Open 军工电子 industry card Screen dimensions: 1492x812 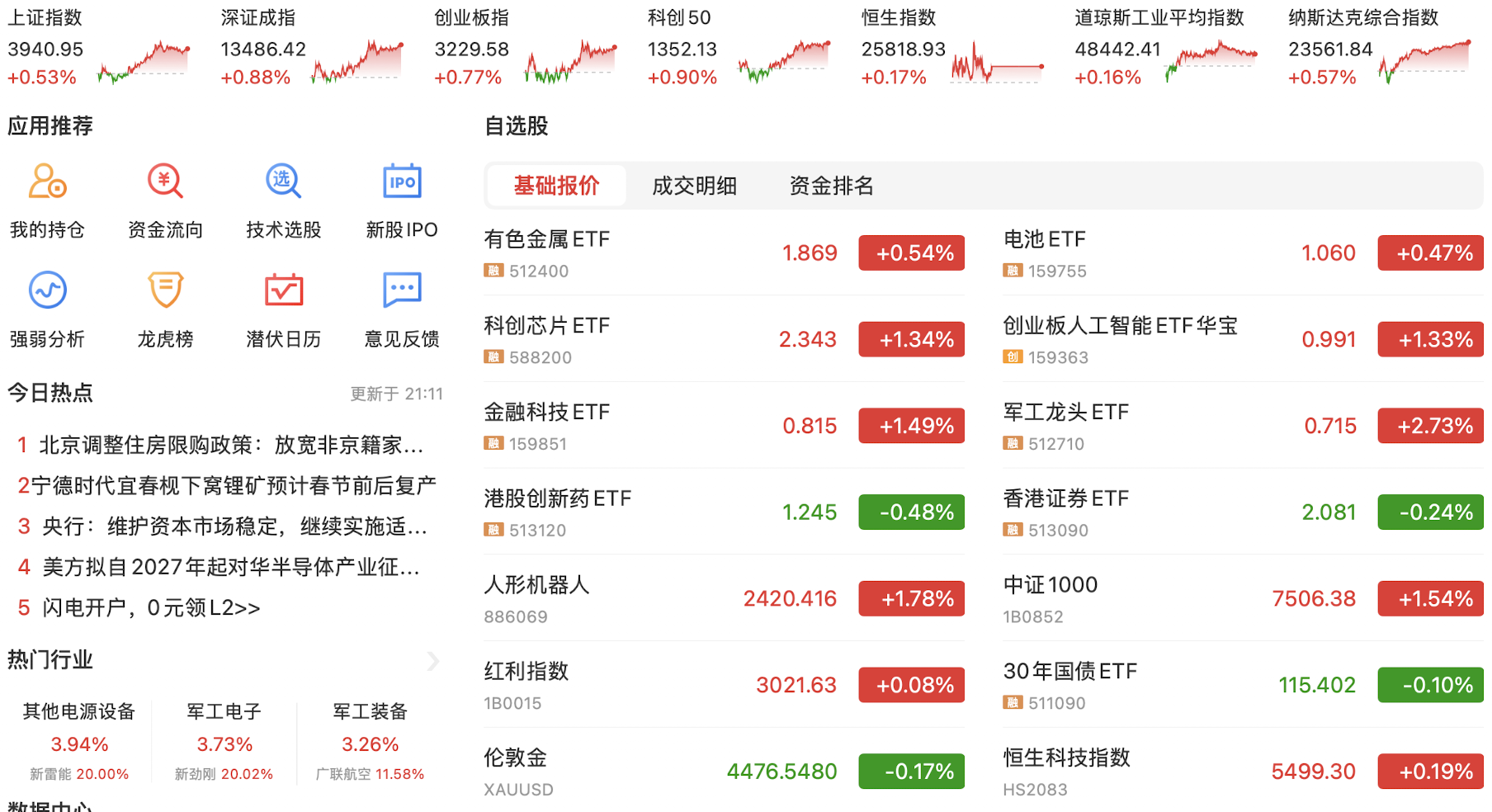[224, 741]
